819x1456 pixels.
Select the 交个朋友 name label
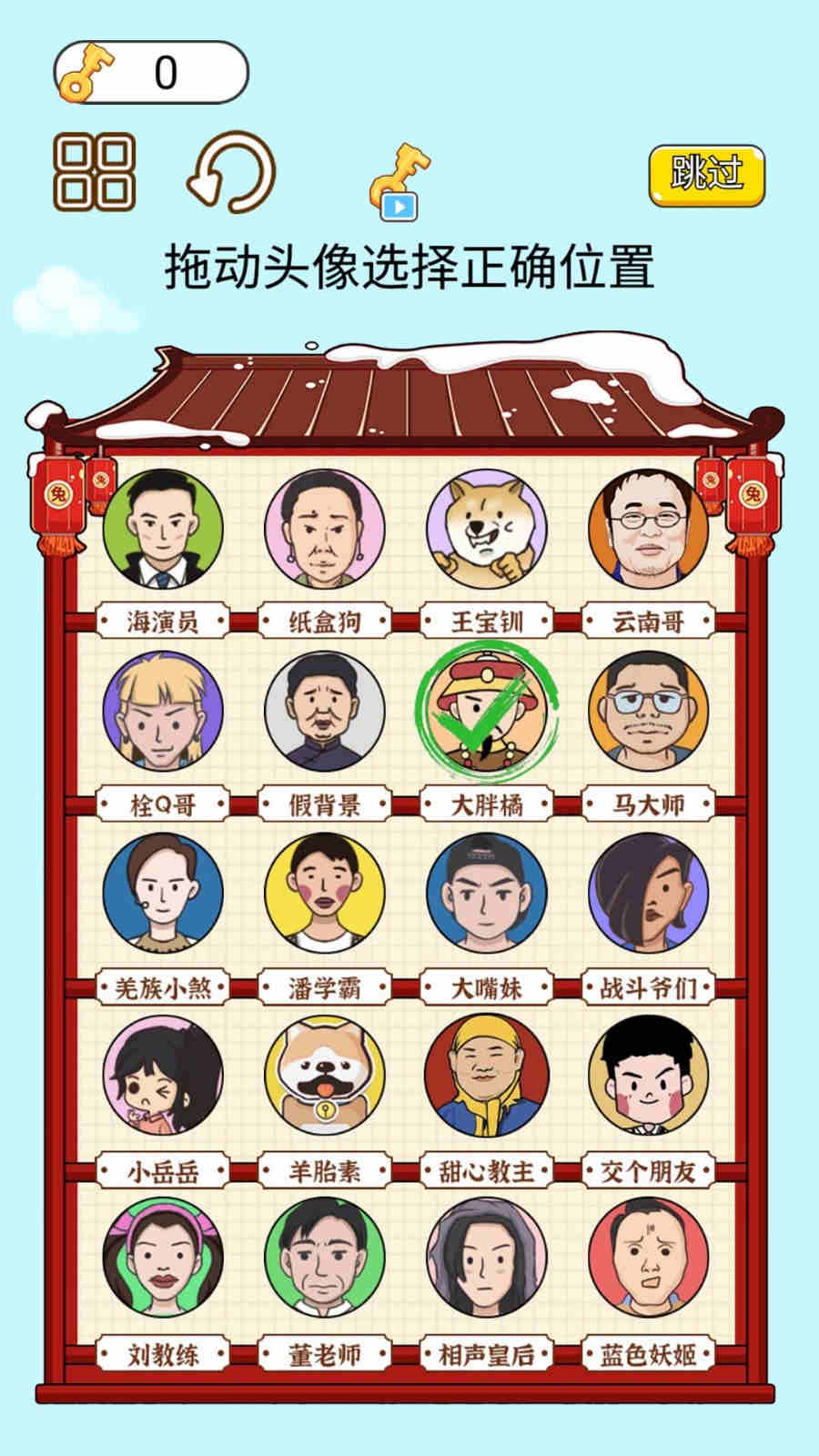(x=648, y=1171)
